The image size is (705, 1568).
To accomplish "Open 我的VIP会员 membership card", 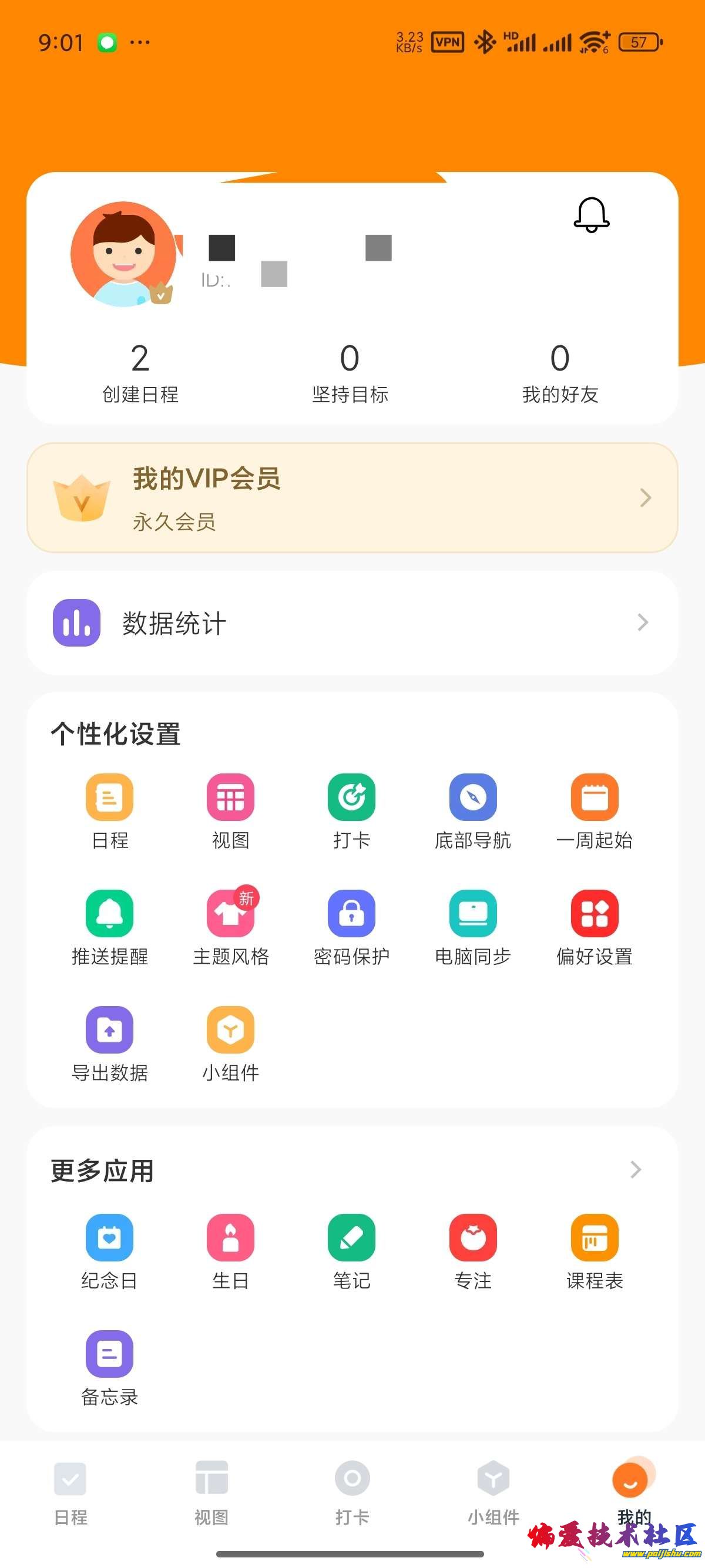I will coord(352,497).
